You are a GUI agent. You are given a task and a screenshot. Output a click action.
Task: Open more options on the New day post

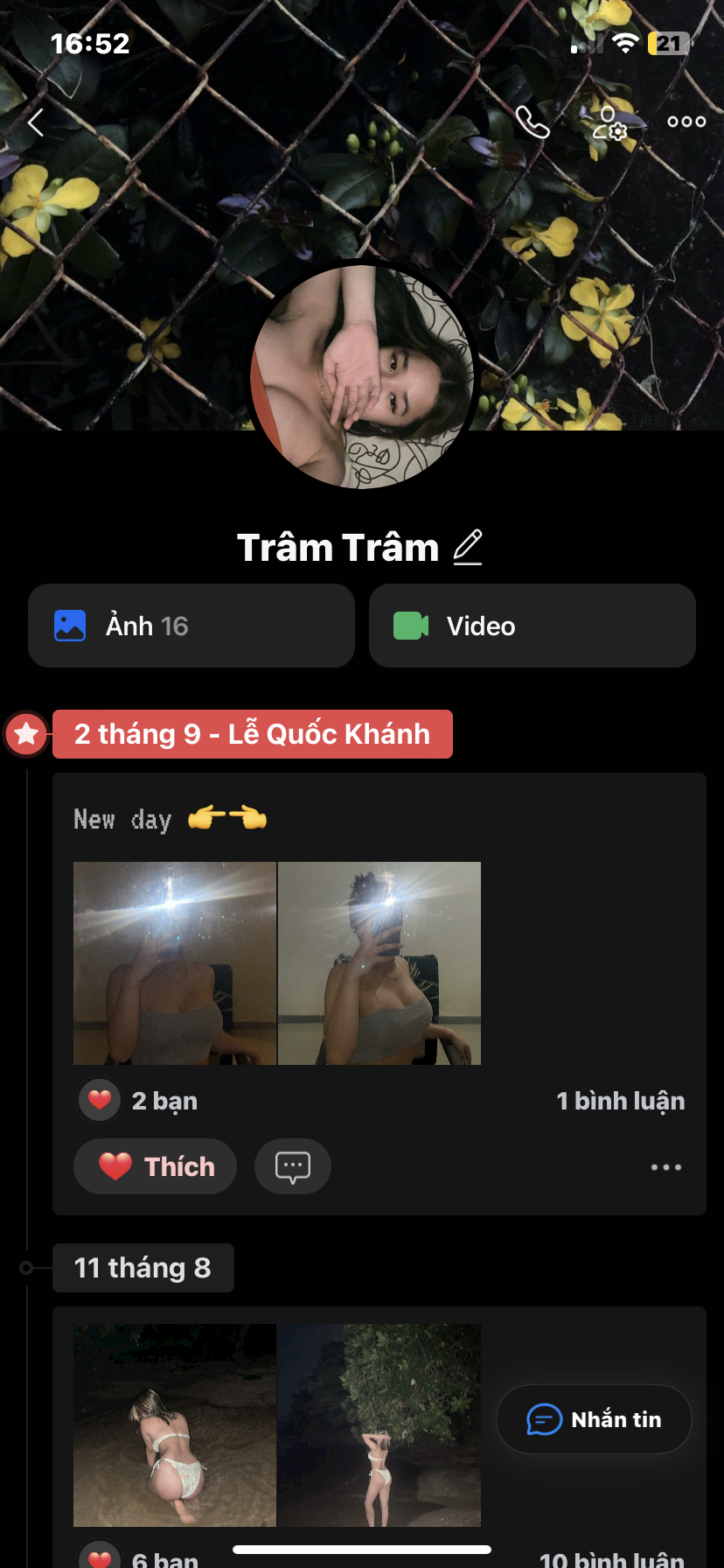coord(666,1167)
